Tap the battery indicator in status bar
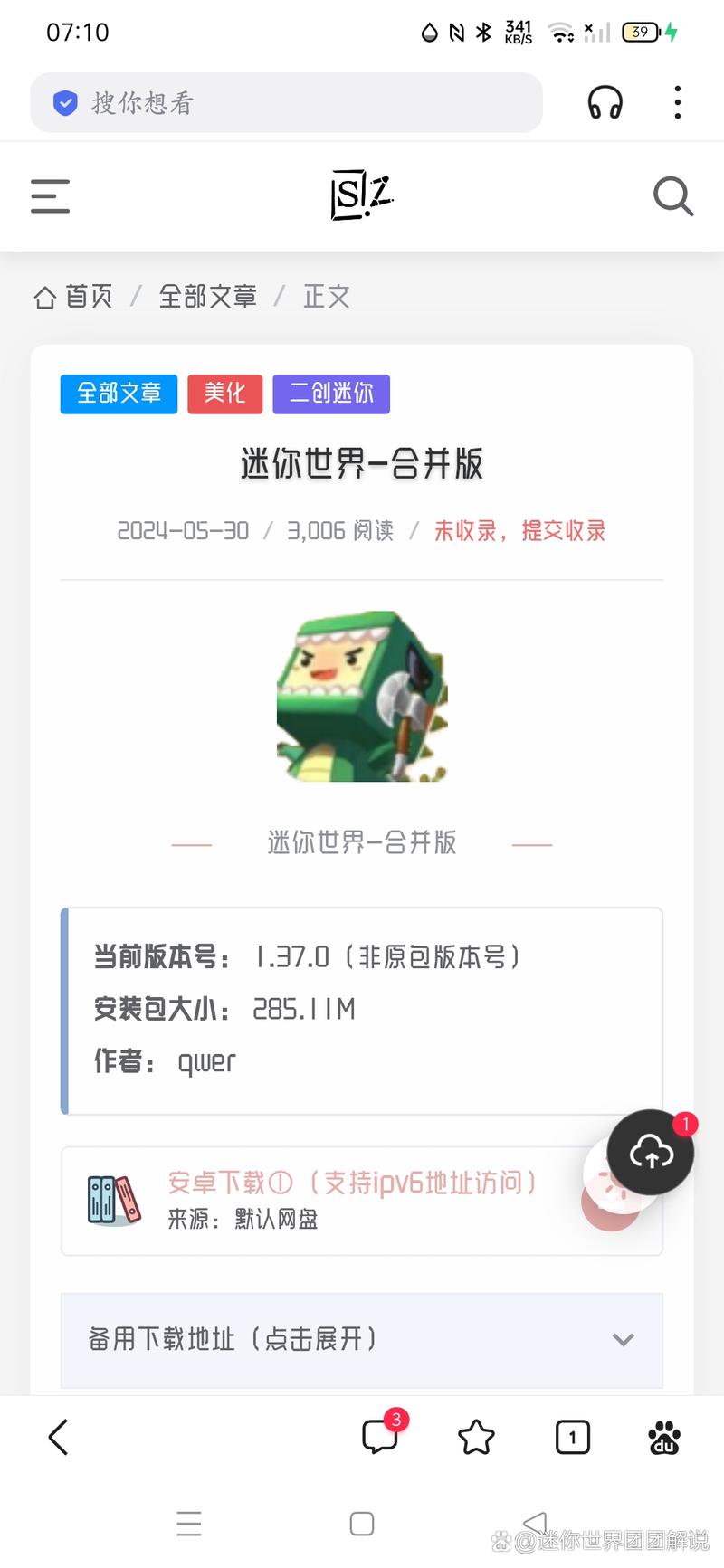724x1568 pixels. click(x=641, y=31)
